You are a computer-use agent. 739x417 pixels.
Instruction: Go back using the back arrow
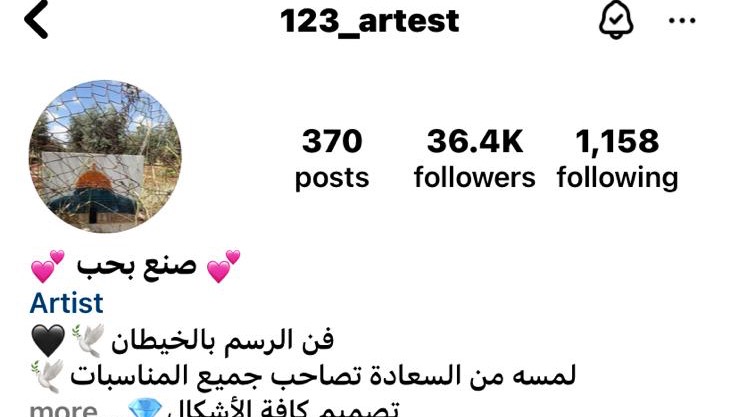(36, 21)
